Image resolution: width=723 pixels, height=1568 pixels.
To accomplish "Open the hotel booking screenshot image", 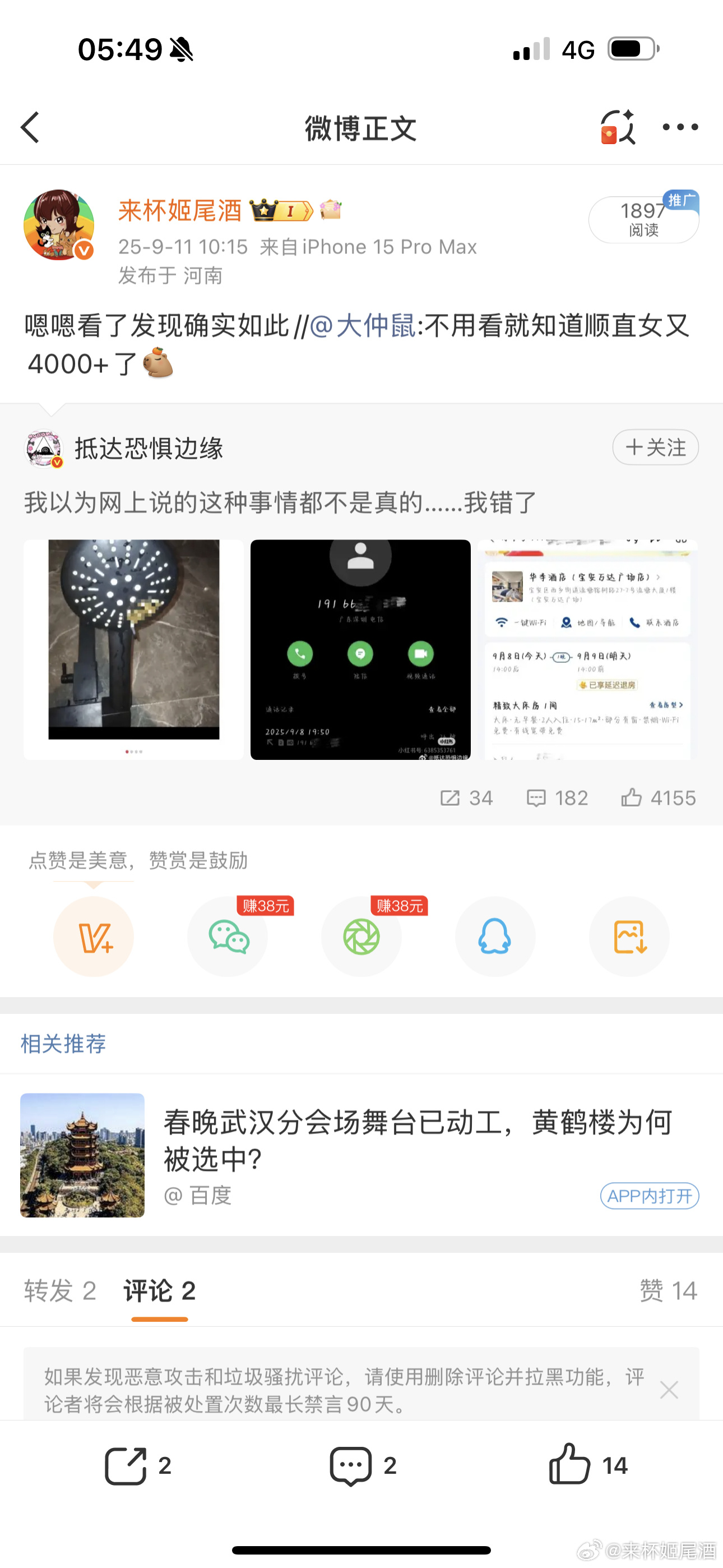I will (587, 649).
